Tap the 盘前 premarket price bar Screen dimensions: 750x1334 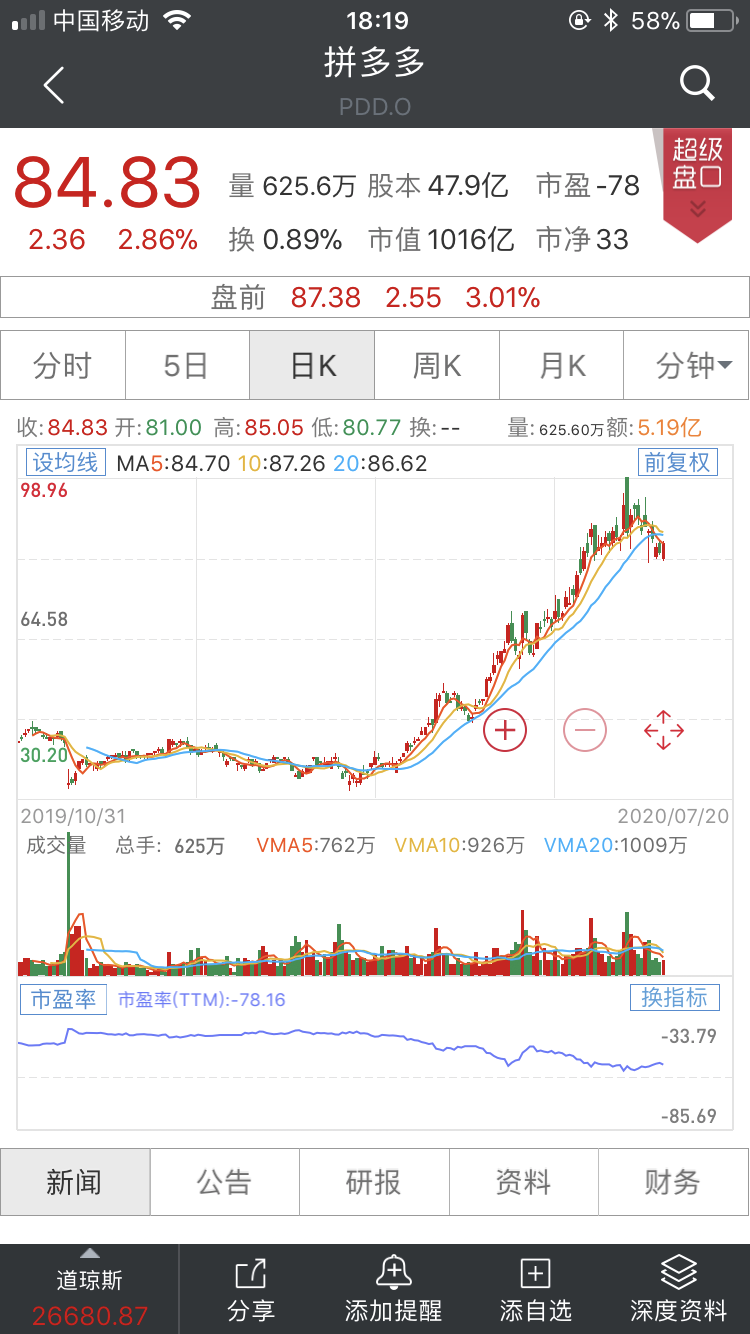click(375, 297)
